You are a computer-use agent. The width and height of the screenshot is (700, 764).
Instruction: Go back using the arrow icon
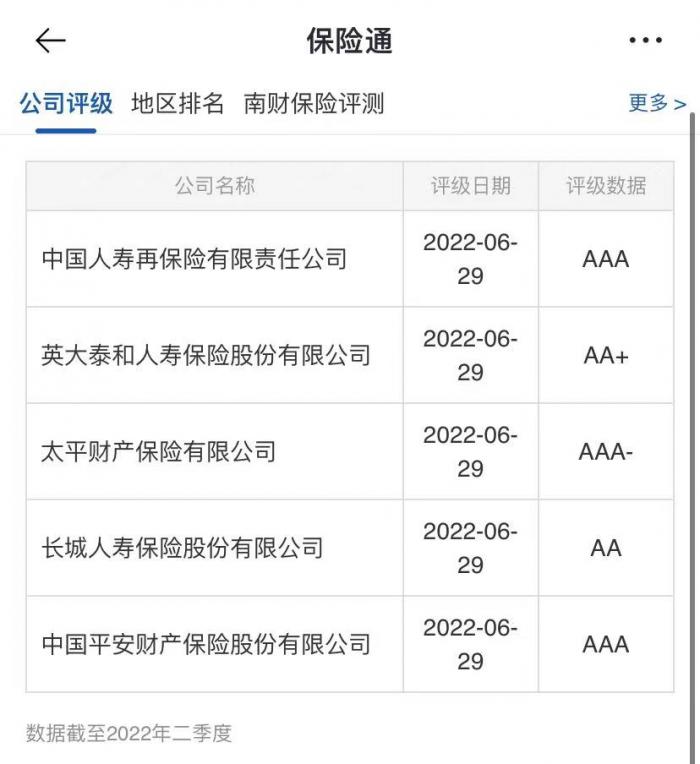click(x=50, y=41)
